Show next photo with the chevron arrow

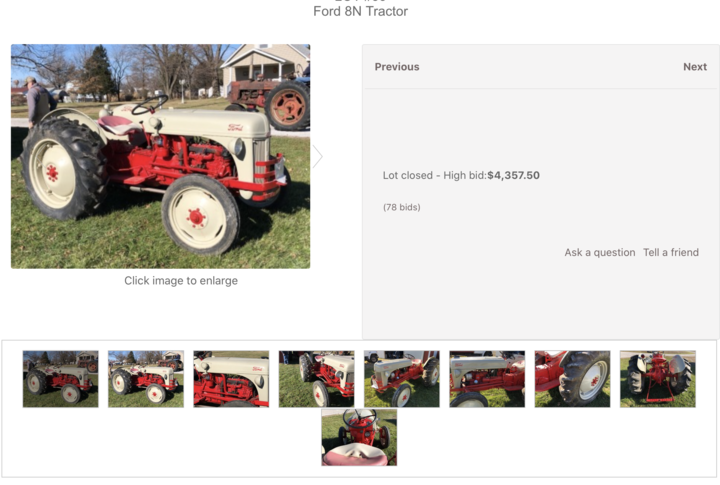click(x=318, y=157)
